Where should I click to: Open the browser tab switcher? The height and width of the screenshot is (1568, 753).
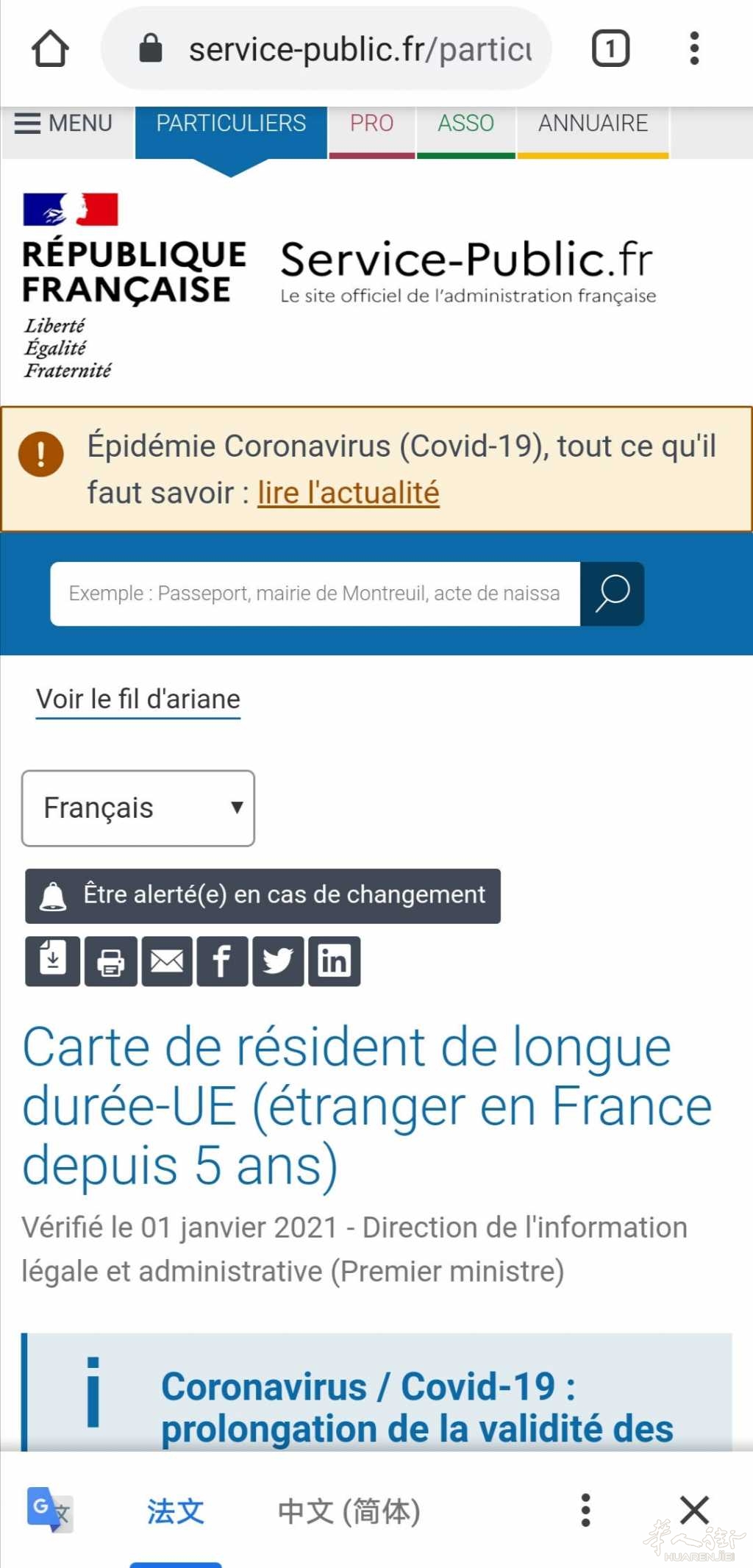(x=610, y=49)
